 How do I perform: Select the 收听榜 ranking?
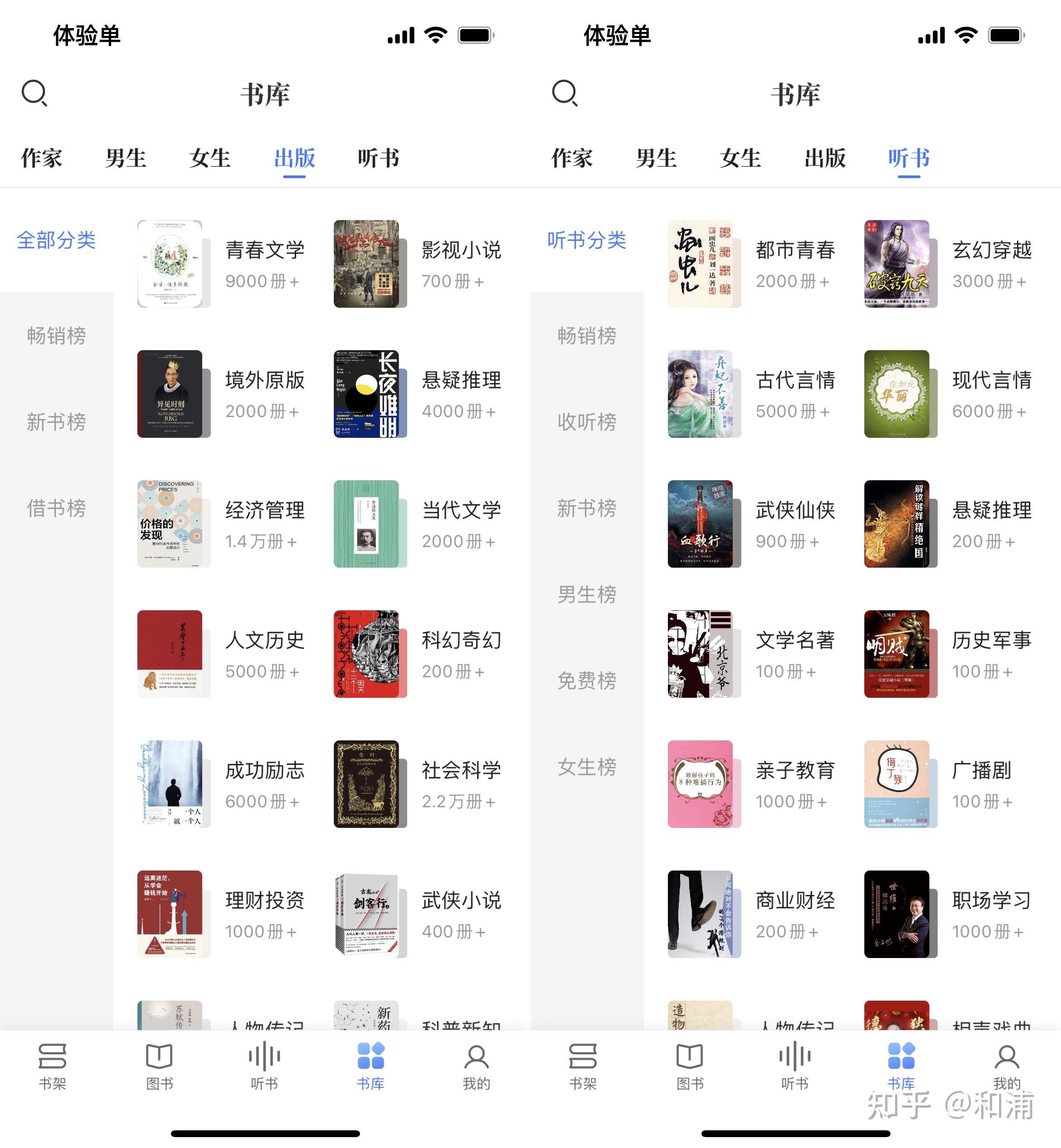pyautogui.click(x=587, y=422)
